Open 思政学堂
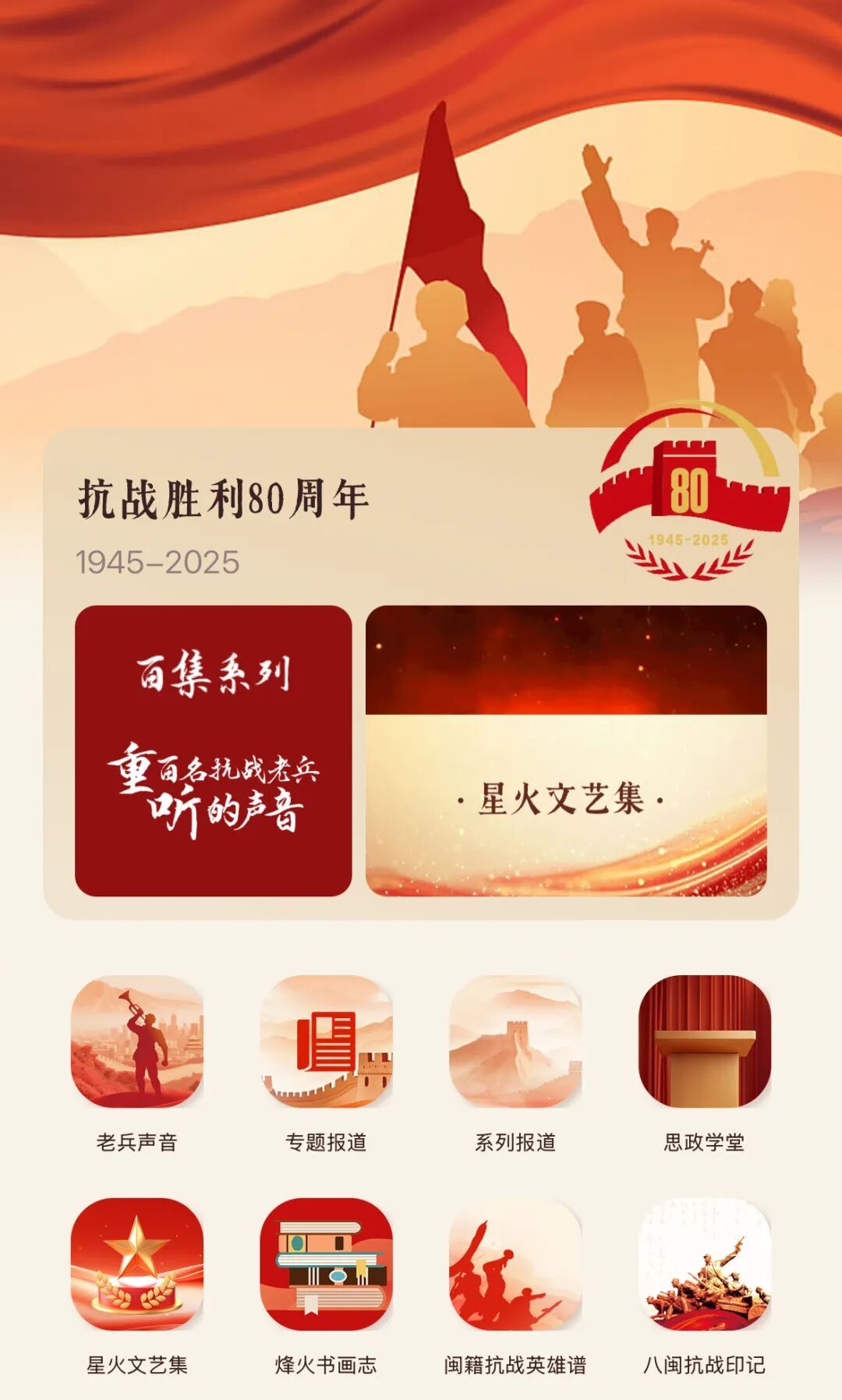 pos(704,1041)
